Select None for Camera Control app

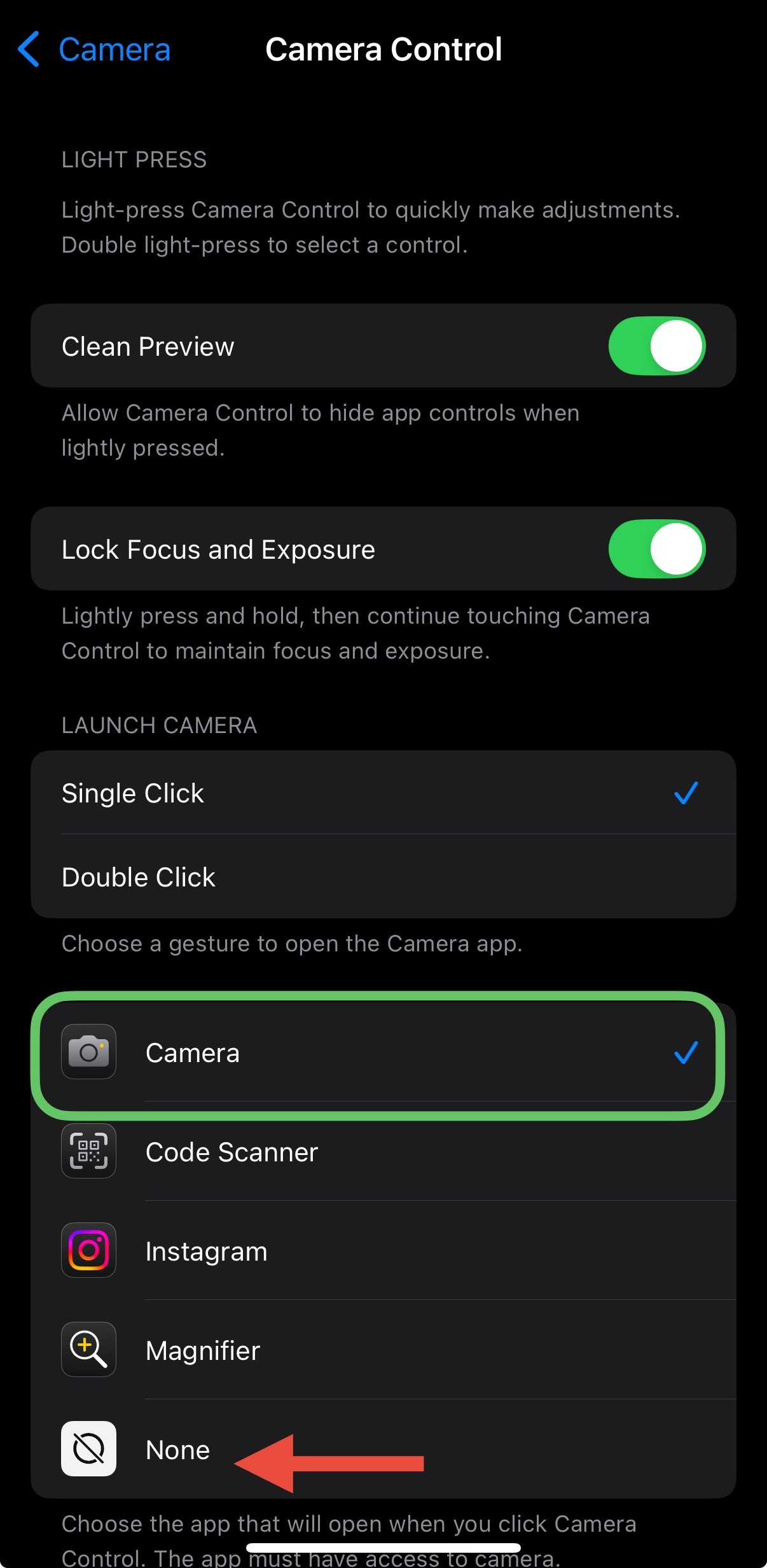click(x=383, y=1450)
